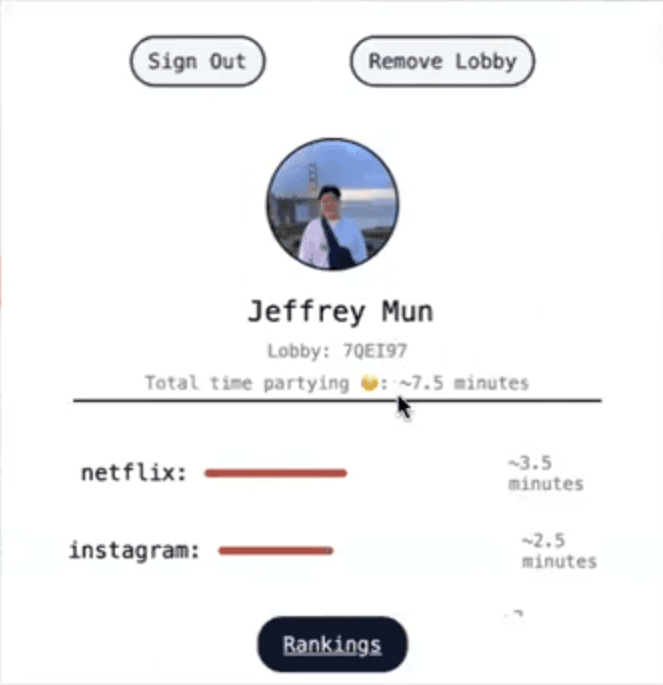Open the Rankings page
This screenshot has width=663, height=685.
click(332, 645)
